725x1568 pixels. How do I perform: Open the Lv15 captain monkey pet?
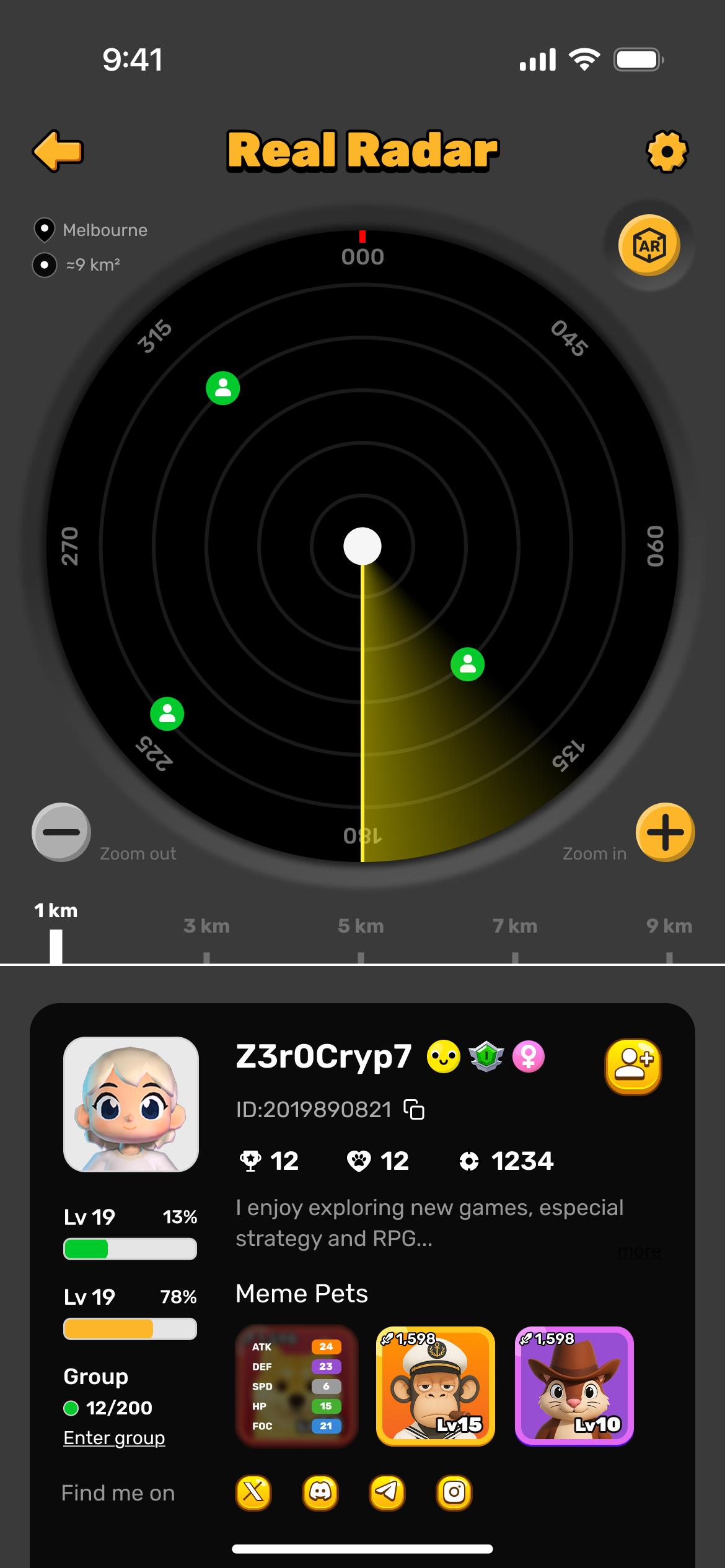tap(436, 1386)
